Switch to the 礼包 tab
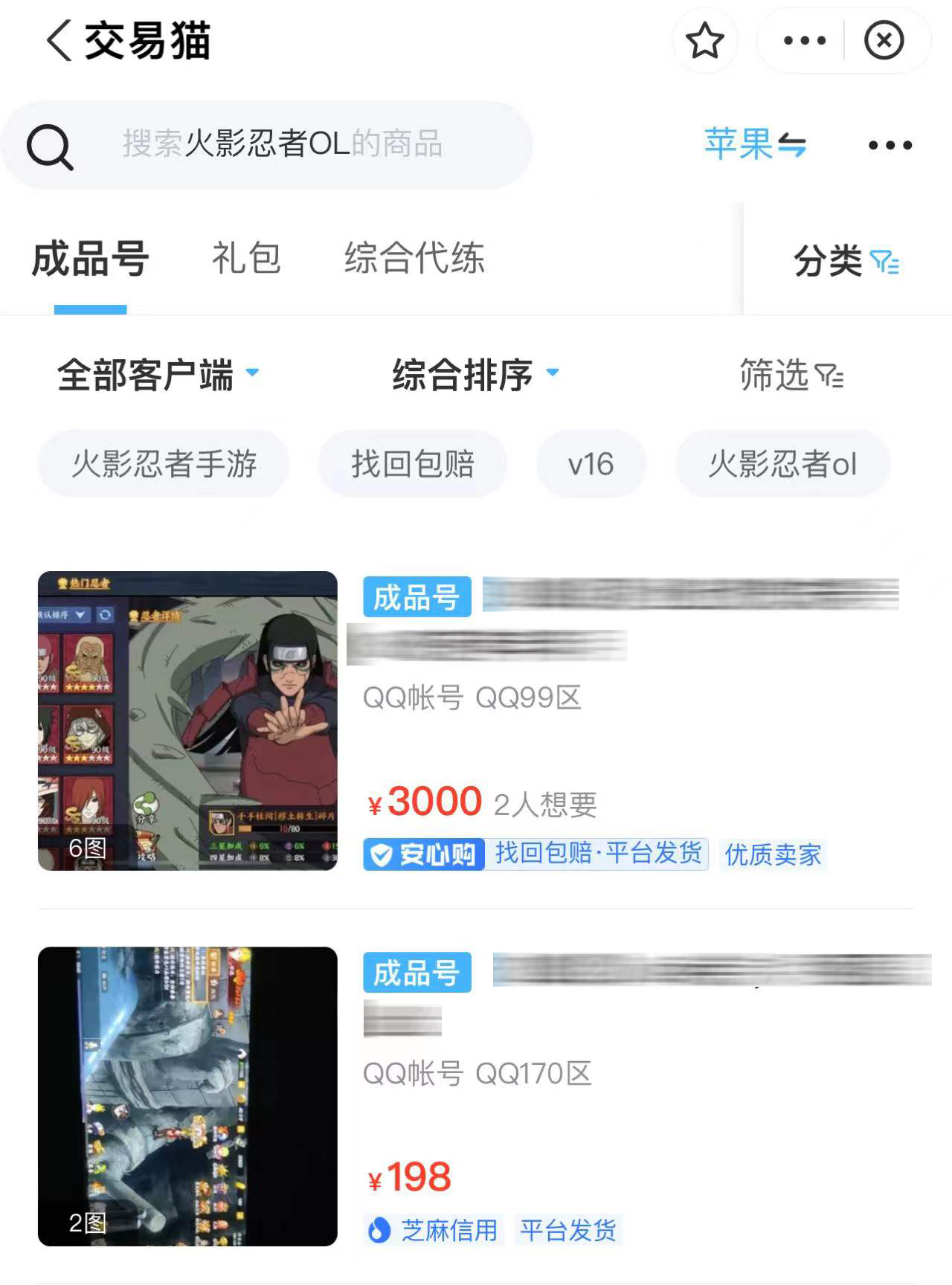This screenshot has height=1285, width=952. 246,258
